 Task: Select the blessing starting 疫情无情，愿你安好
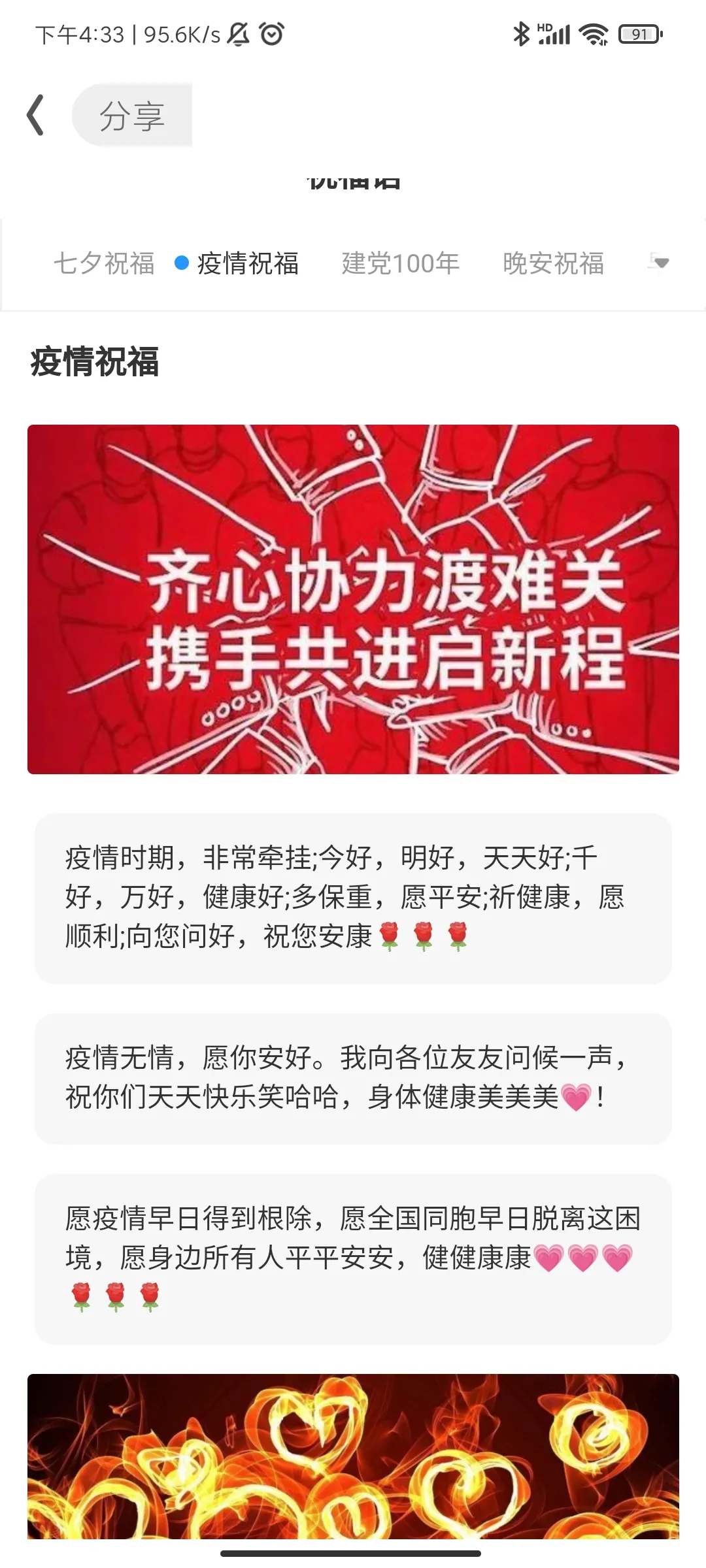(353, 1078)
